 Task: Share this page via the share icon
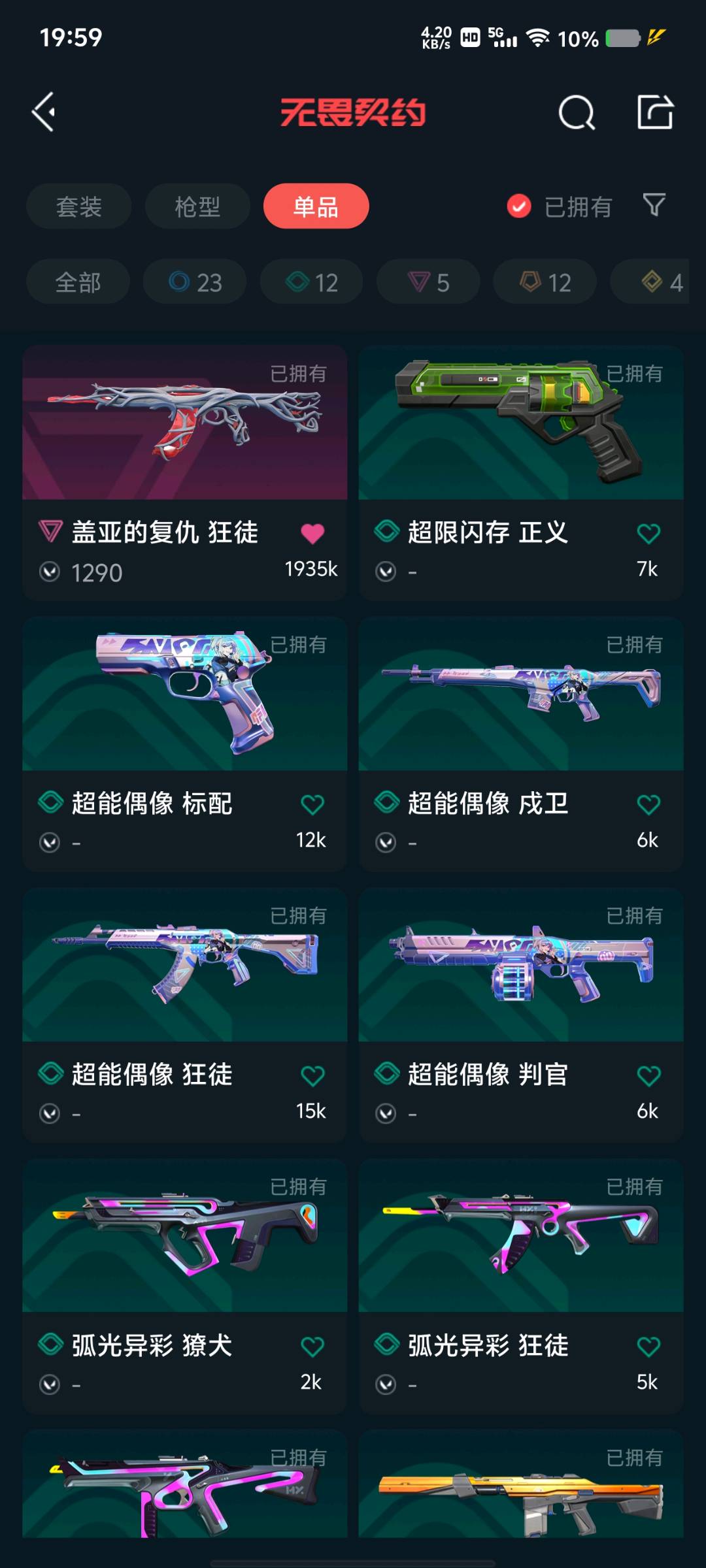click(655, 112)
